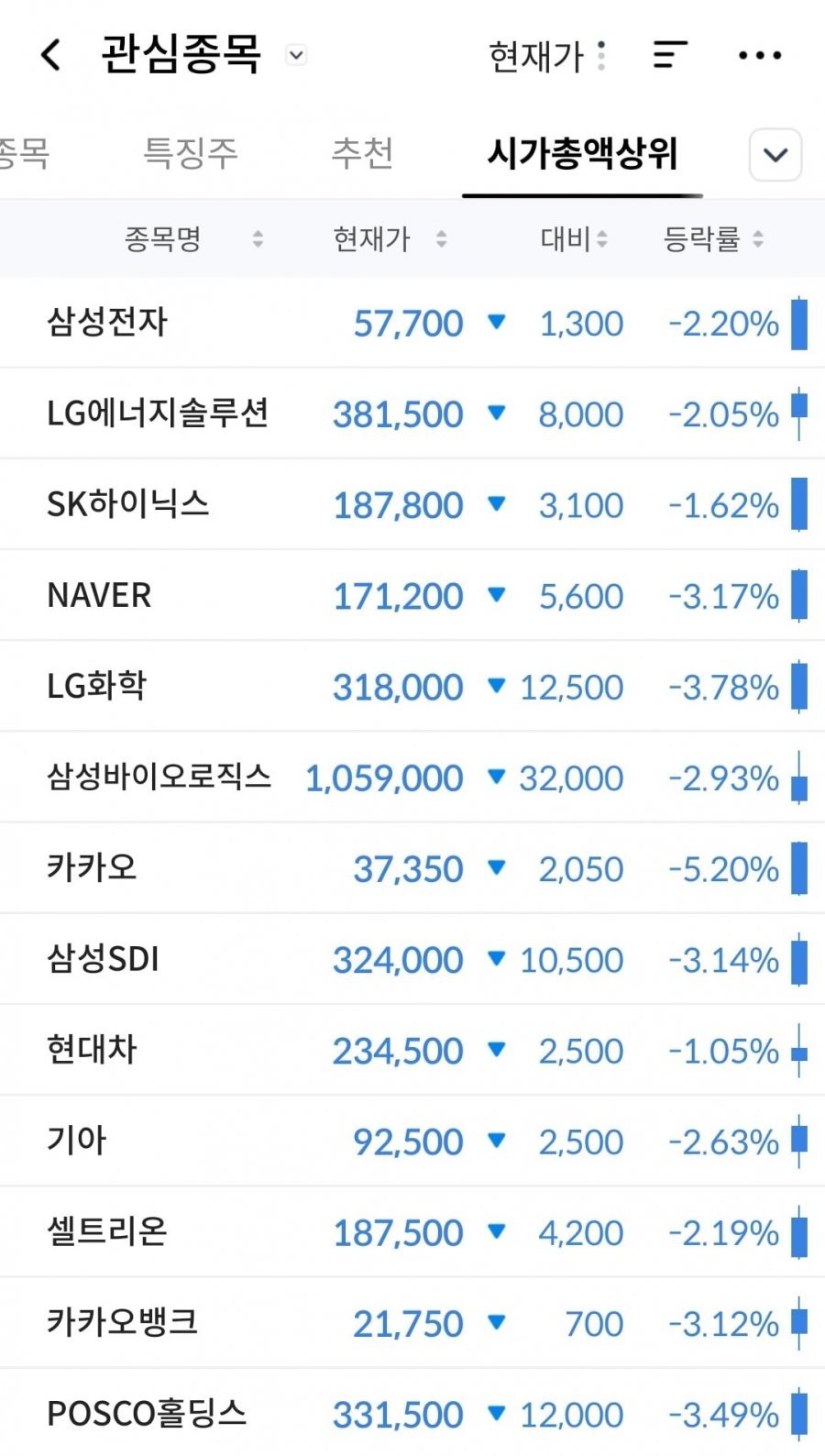Sort by 대비 column
Screen dimensions: 825x1456
[574, 239]
